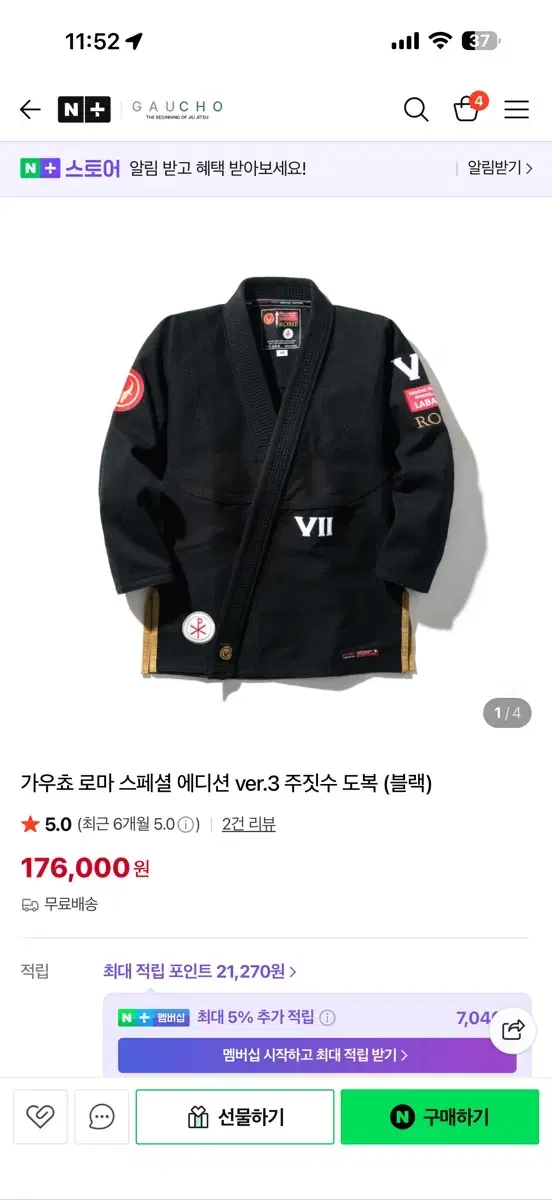Image resolution: width=552 pixels, height=1200 pixels.
Task: Open the N+ store home logo
Action: (x=84, y=109)
